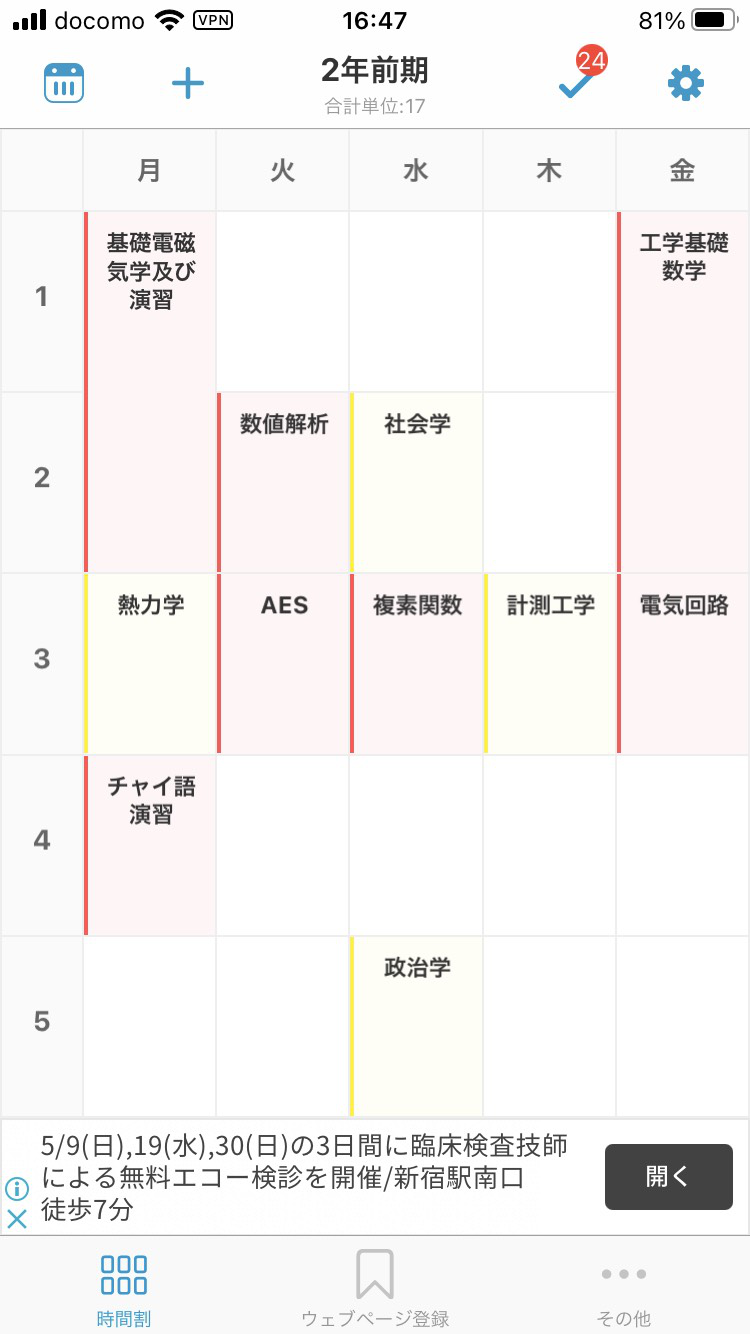View the 電気回路 class
Screen dimensions: 750x1334
683,663
